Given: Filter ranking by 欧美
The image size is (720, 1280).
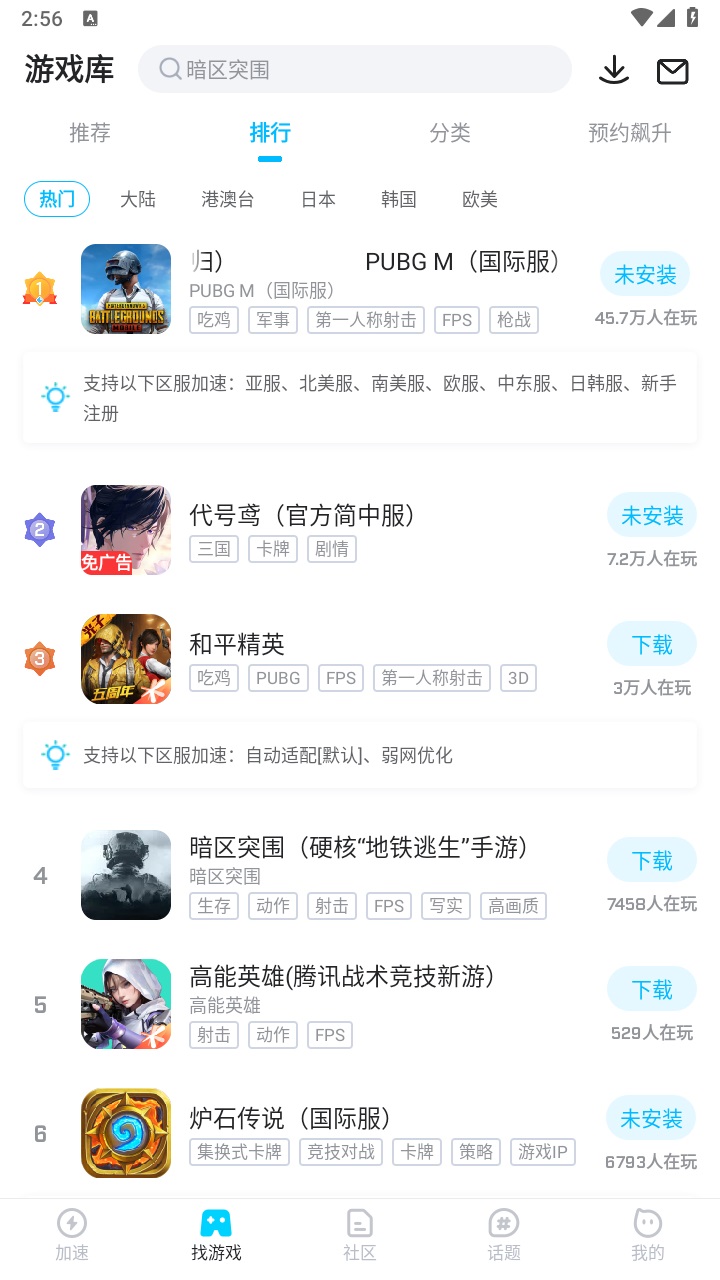Looking at the screenshot, I should tap(480, 199).
